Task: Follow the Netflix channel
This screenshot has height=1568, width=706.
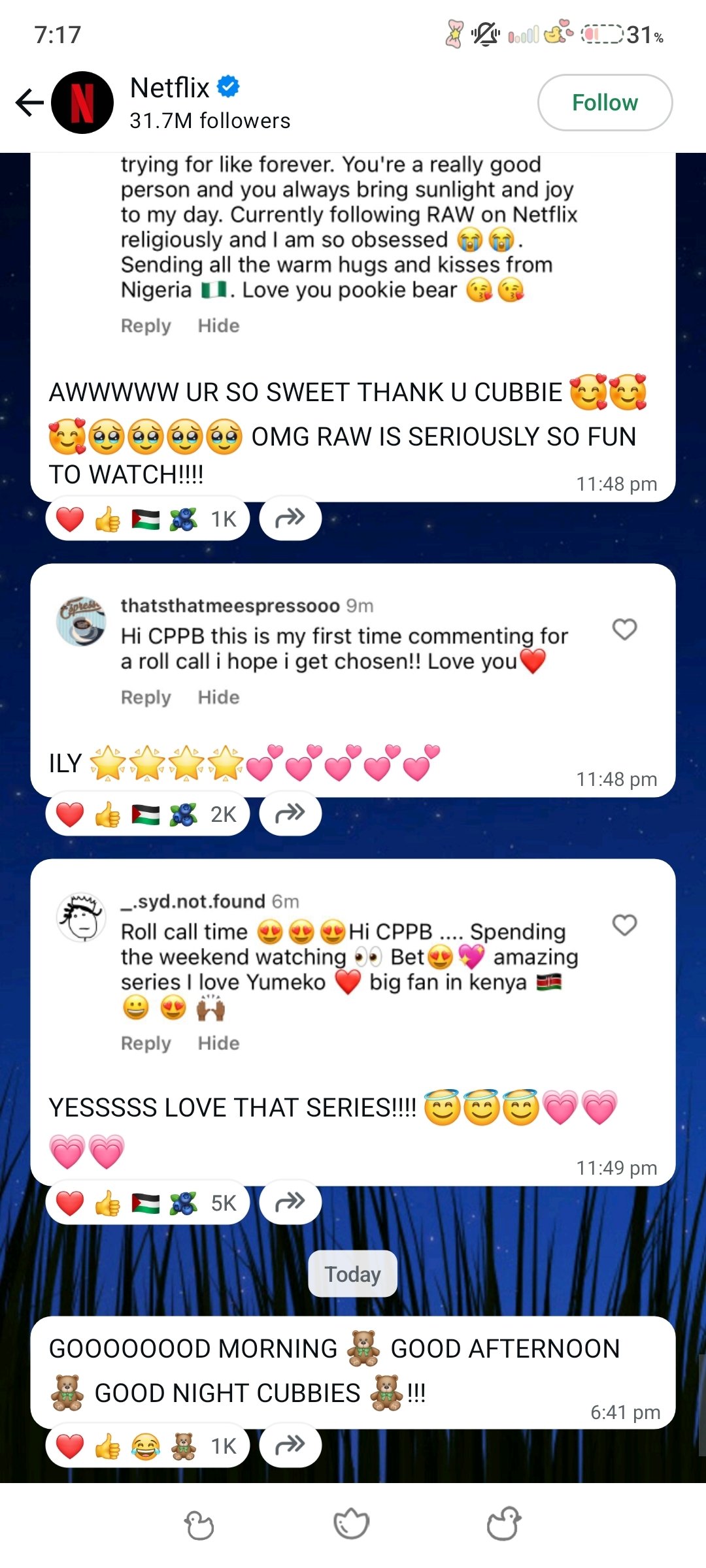Action: point(605,103)
